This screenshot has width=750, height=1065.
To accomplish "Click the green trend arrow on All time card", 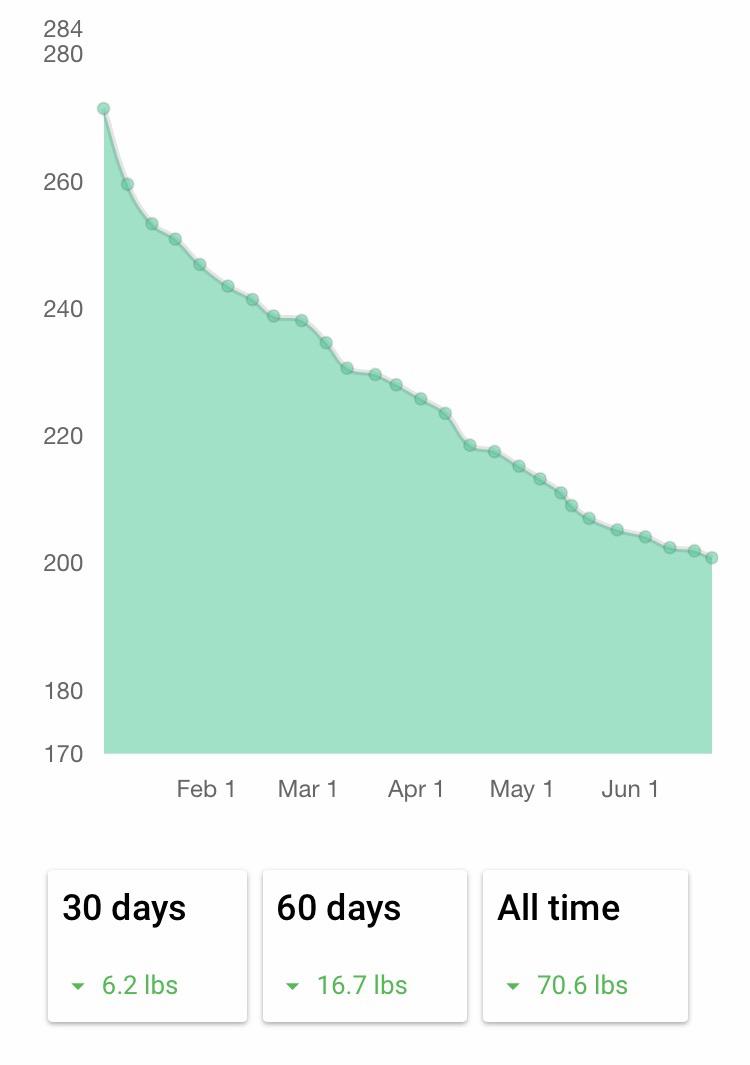I will coord(511,986).
